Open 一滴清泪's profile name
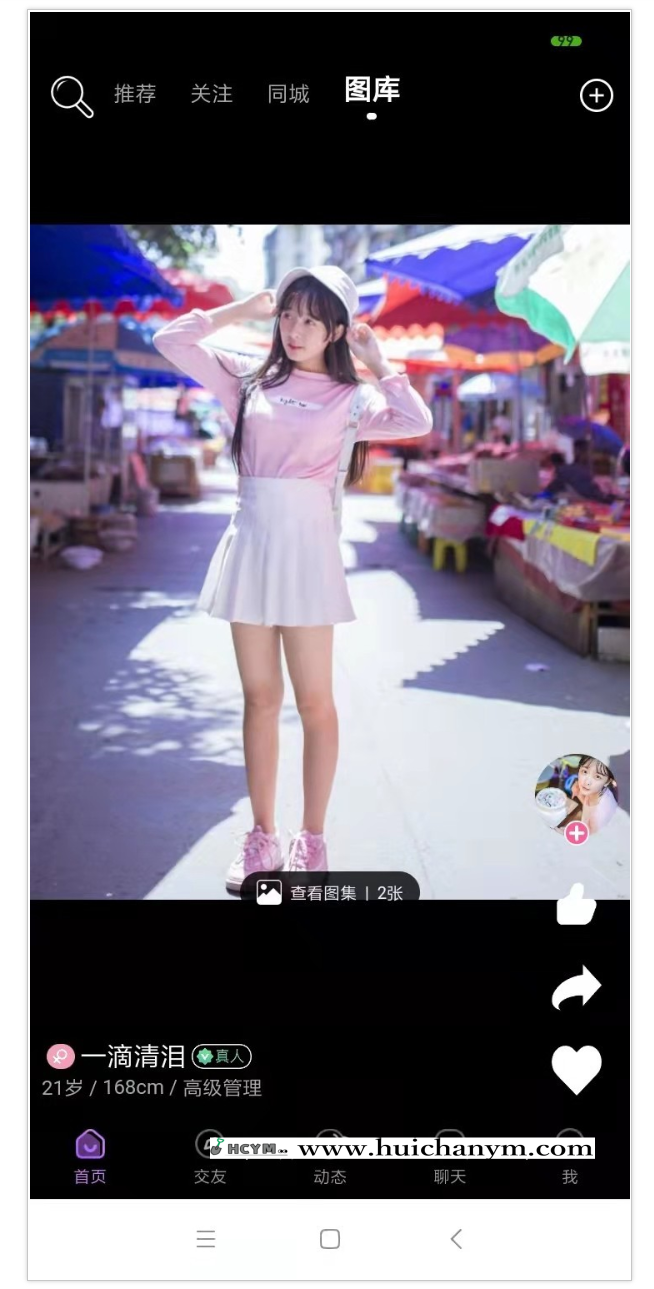Image resolution: width=654 pixels, height=1289 pixels. coord(133,1056)
